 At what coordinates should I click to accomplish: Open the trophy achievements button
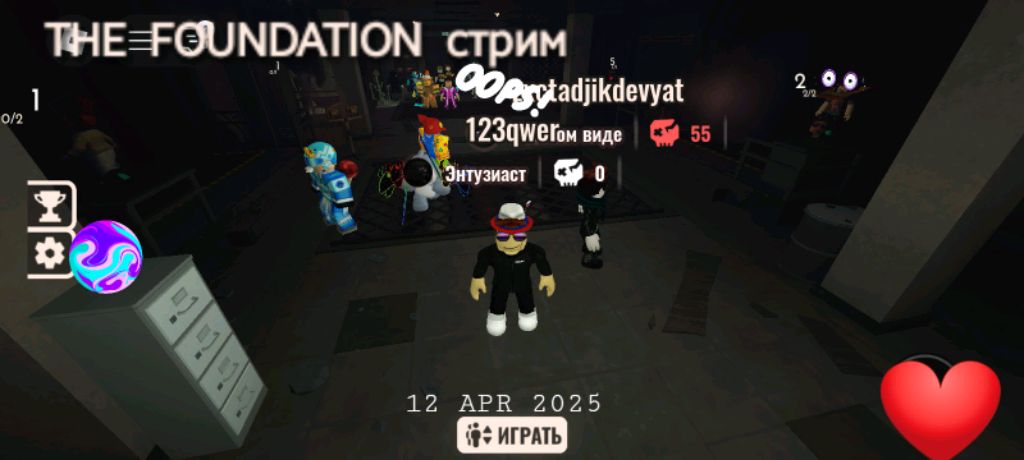click(x=48, y=205)
